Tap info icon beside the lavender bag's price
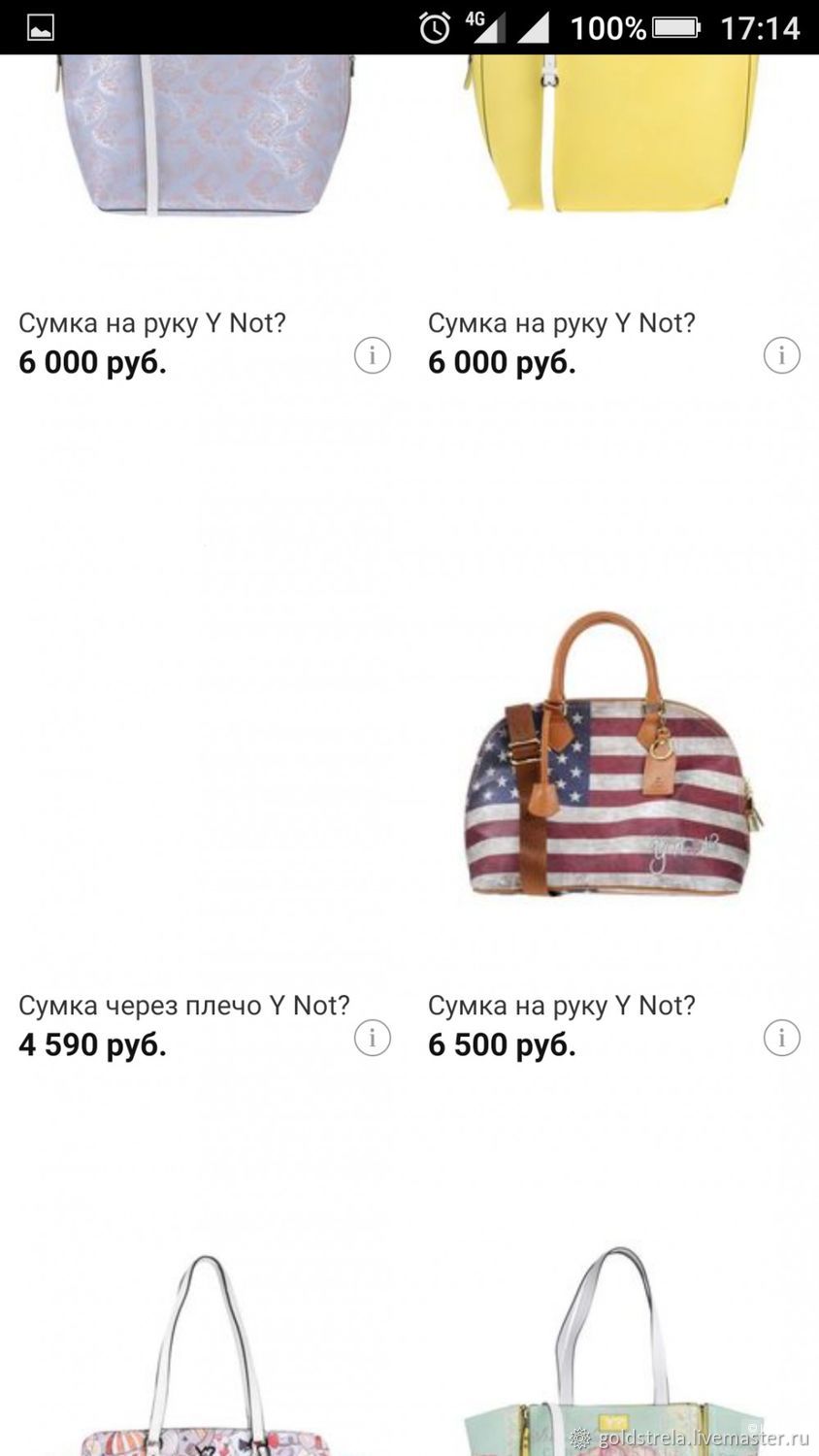The width and height of the screenshot is (819, 1456). 372,355
